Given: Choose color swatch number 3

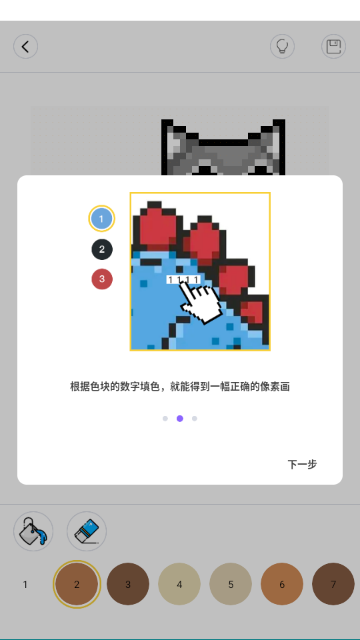Looking at the screenshot, I should coord(128,584).
